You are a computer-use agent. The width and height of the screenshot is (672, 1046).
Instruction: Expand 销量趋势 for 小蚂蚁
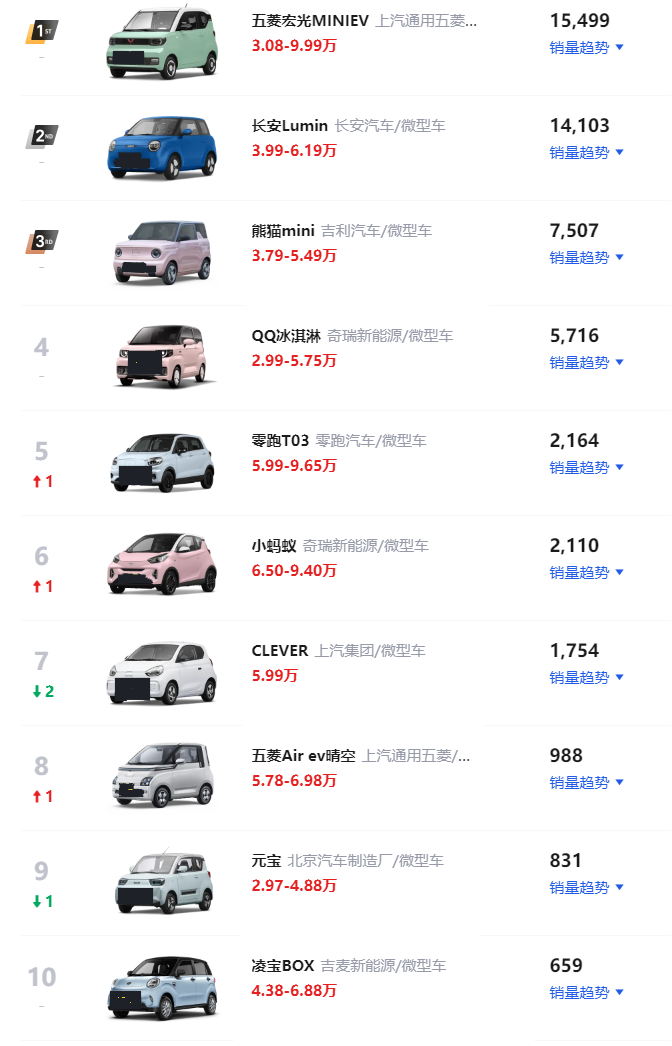(586, 572)
